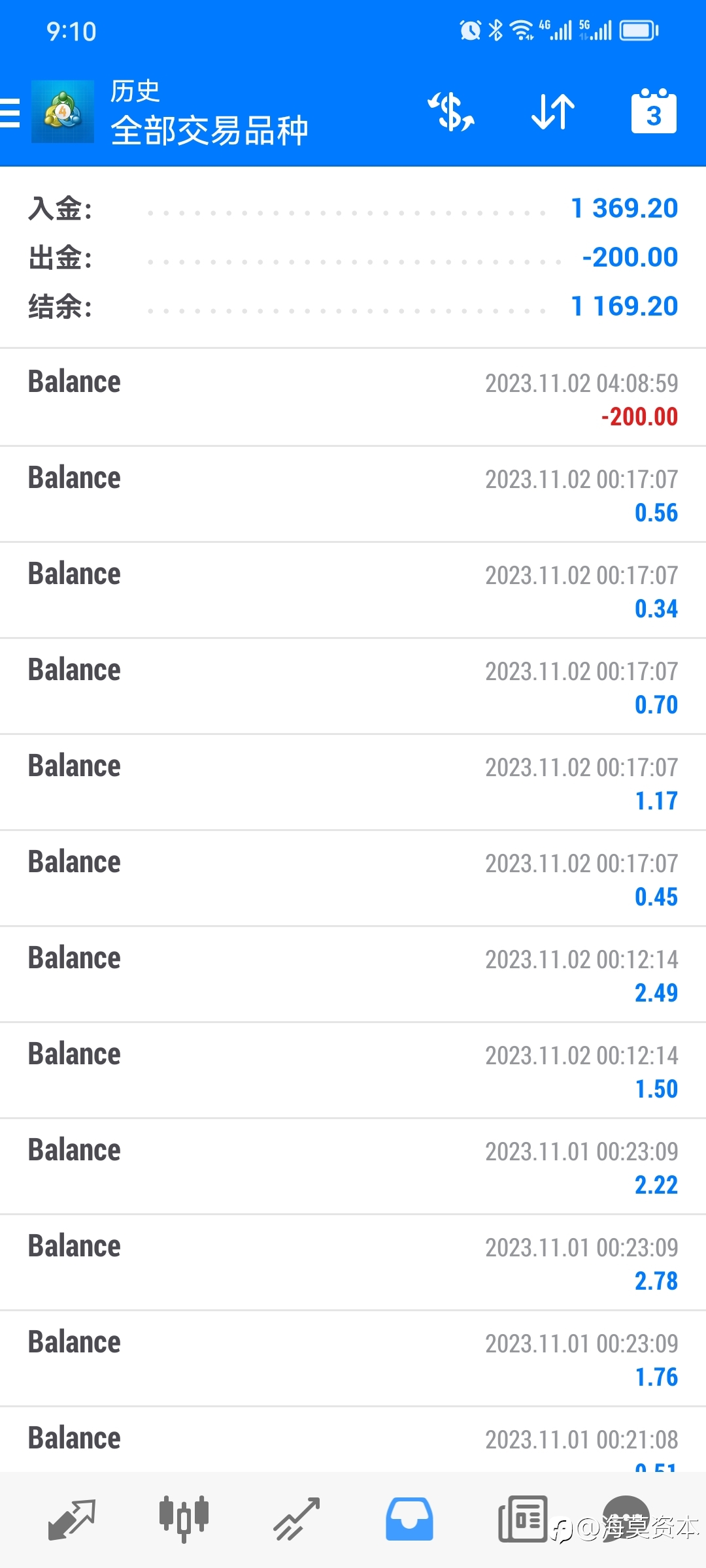Open the drawer menu button
Image resolution: width=706 pixels, height=1568 pixels.
point(10,112)
